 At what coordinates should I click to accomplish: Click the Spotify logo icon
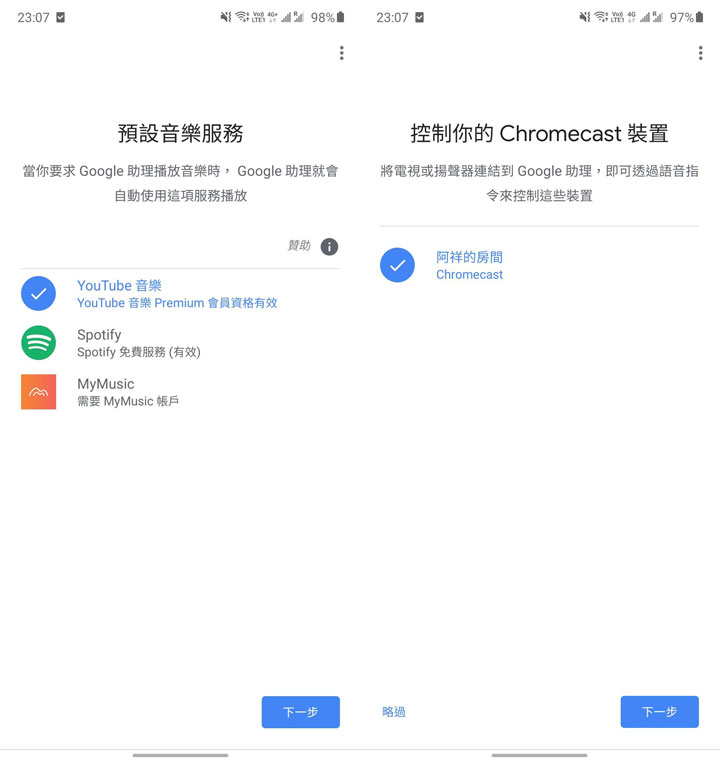pyautogui.click(x=38, y=343)
